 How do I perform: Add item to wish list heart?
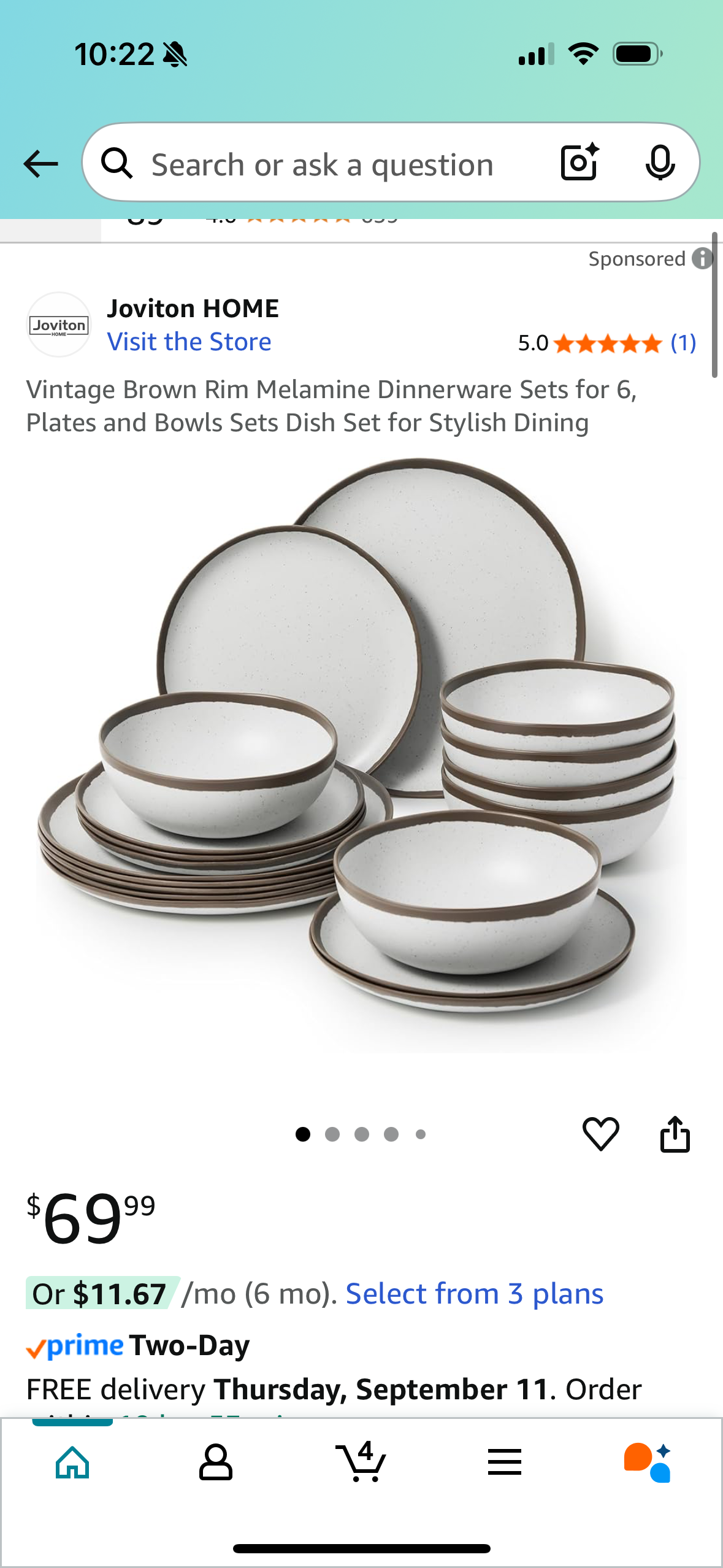tap(600, 1134)
